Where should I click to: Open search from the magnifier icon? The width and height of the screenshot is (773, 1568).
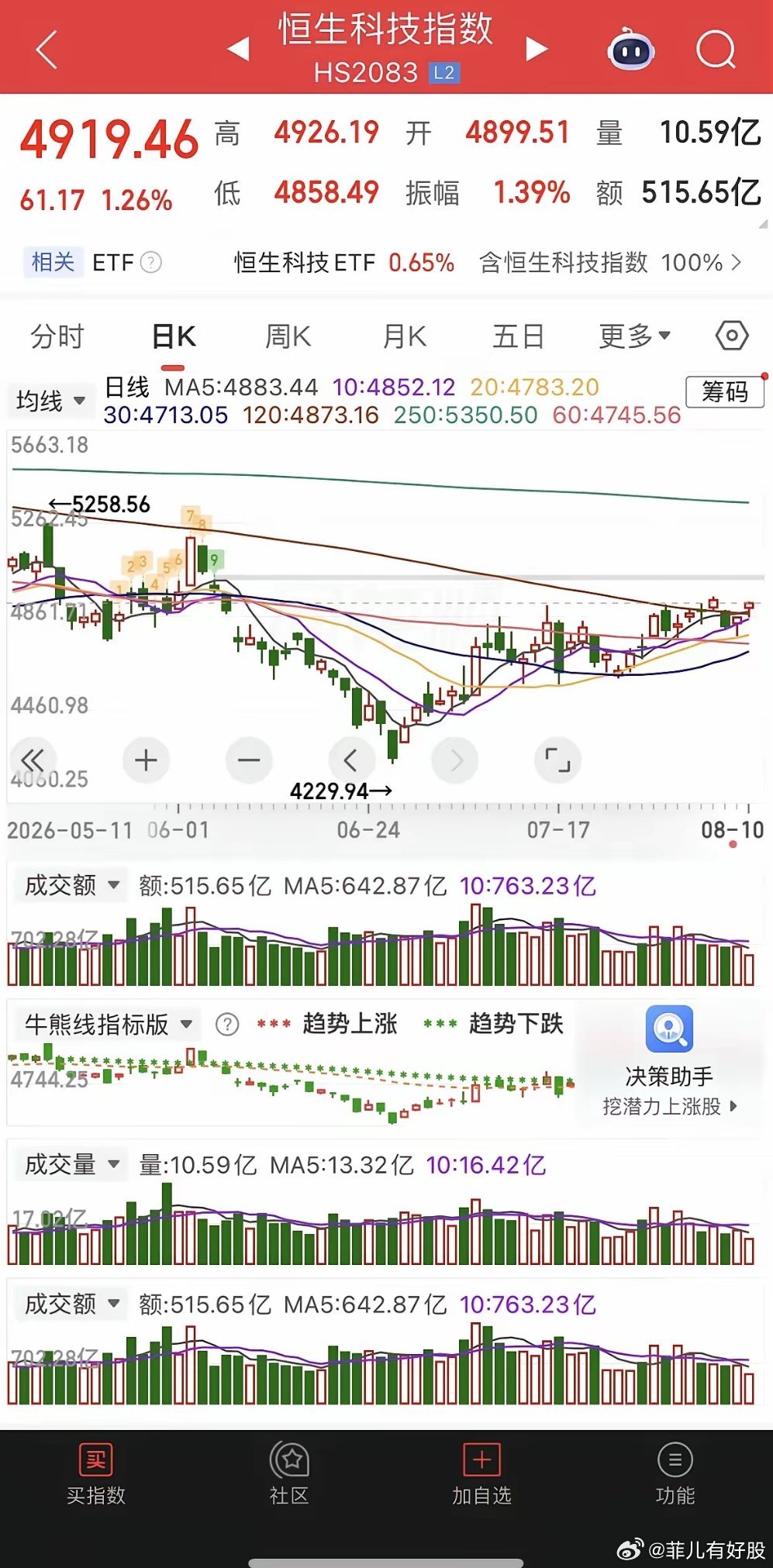[x=716, y=50]
